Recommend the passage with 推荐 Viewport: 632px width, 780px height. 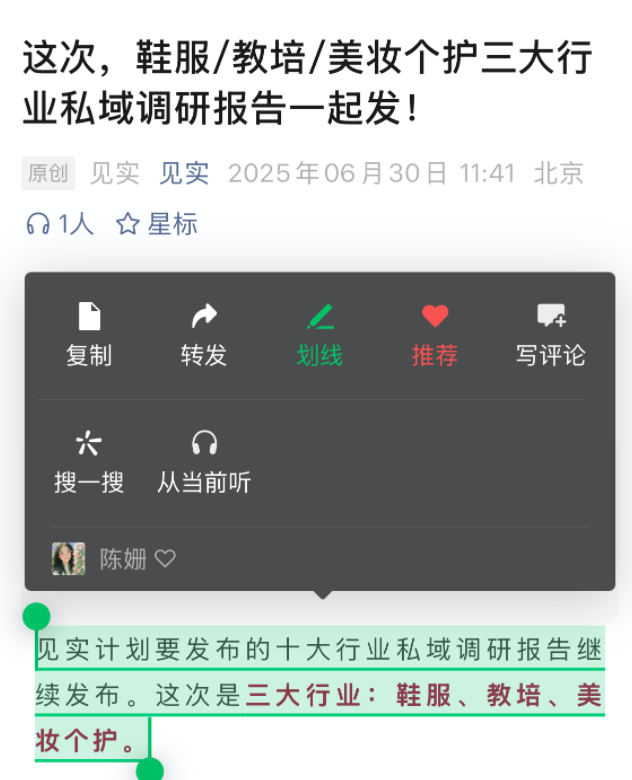(x=434, y=335)
